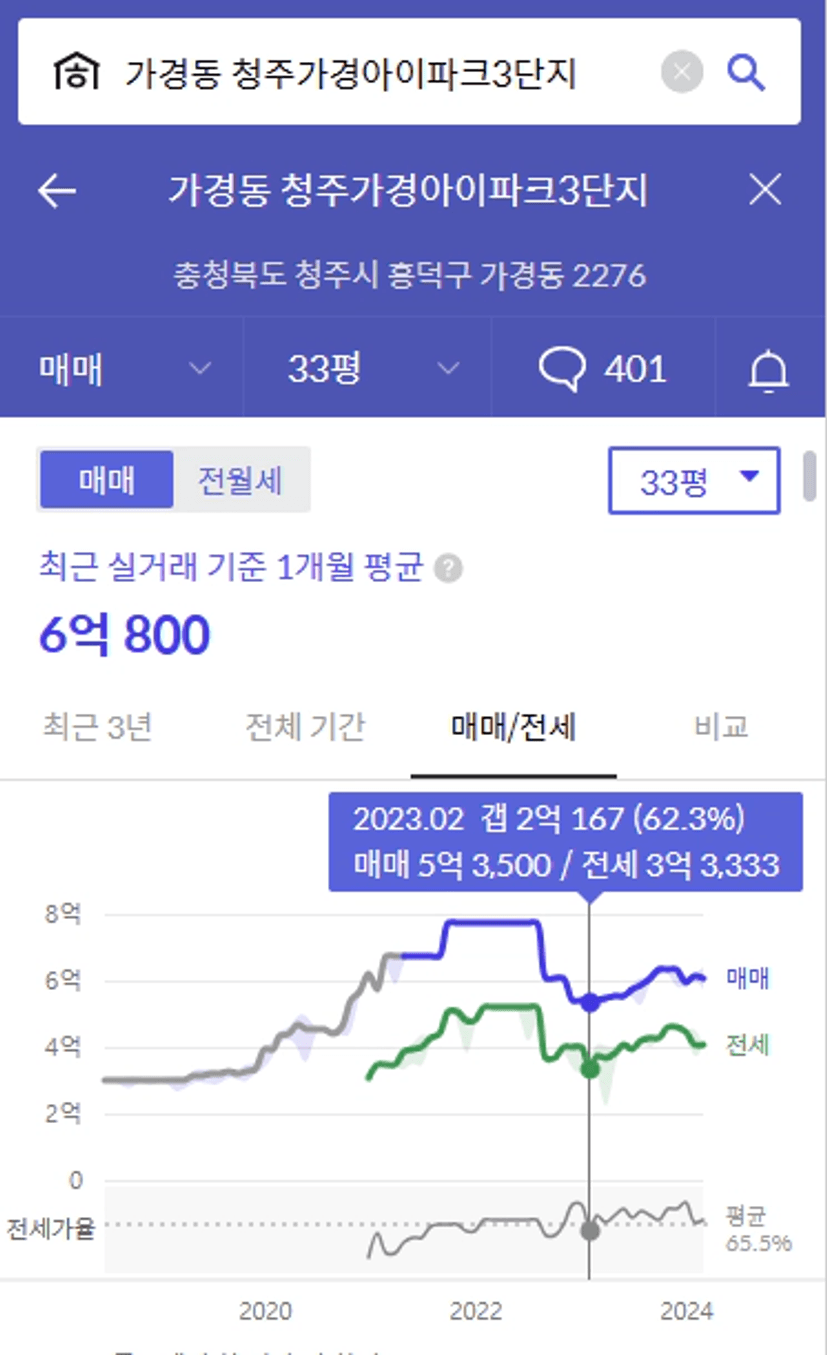This screenshot has height=1355, width=827.
Task: Open the 401 comments
Action: click(603, 369)
